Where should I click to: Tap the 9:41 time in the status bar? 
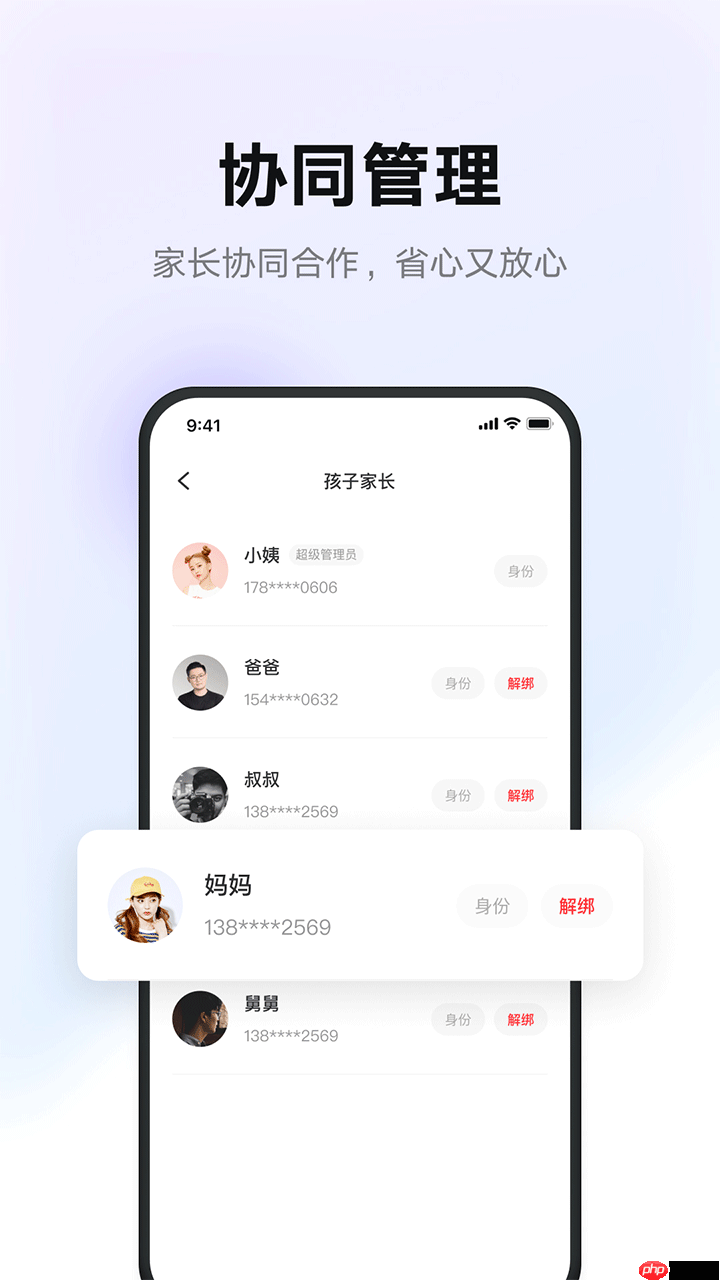tap(204, 424)
